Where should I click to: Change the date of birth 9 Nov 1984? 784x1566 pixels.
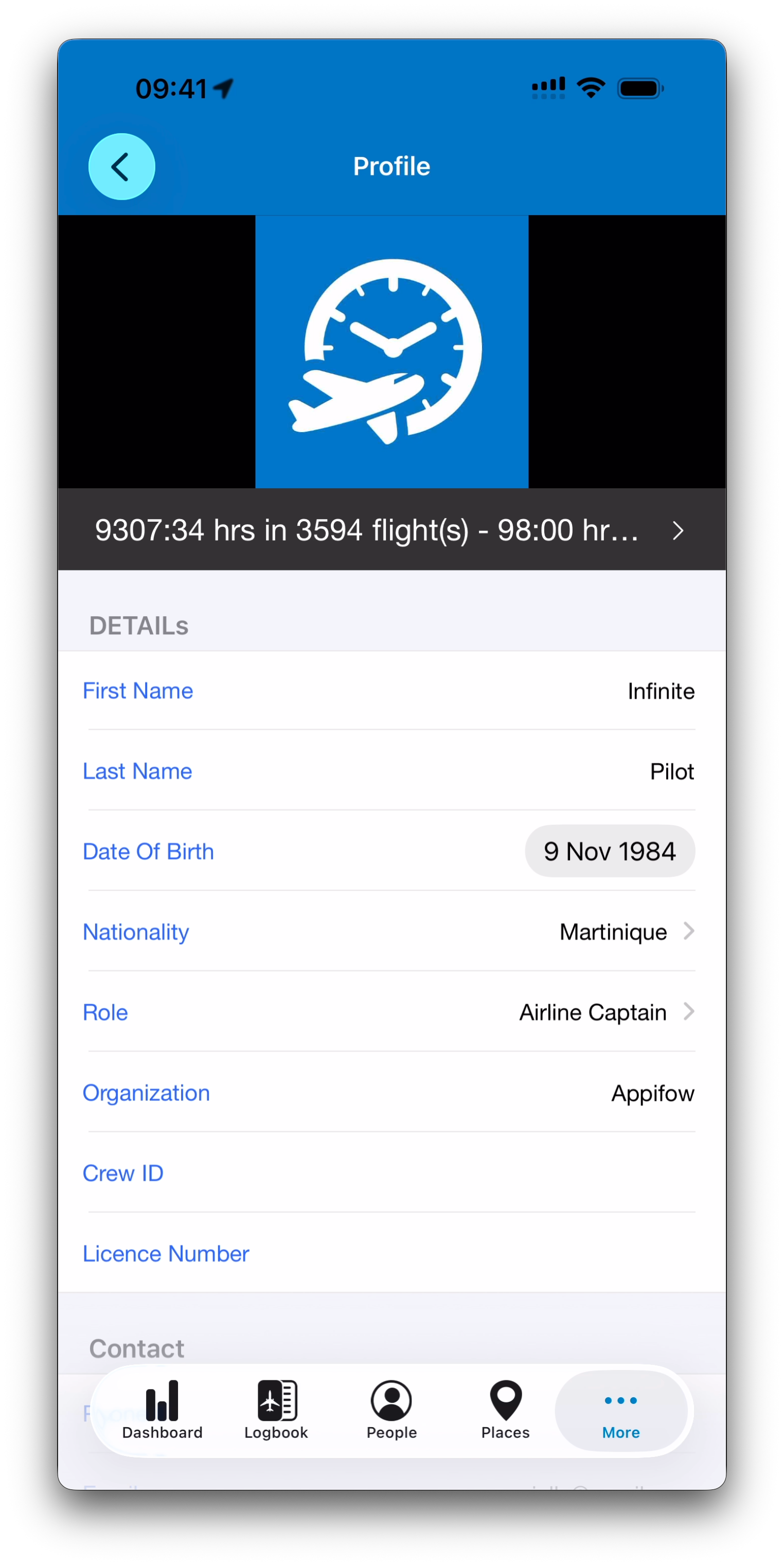pos(610,851)
